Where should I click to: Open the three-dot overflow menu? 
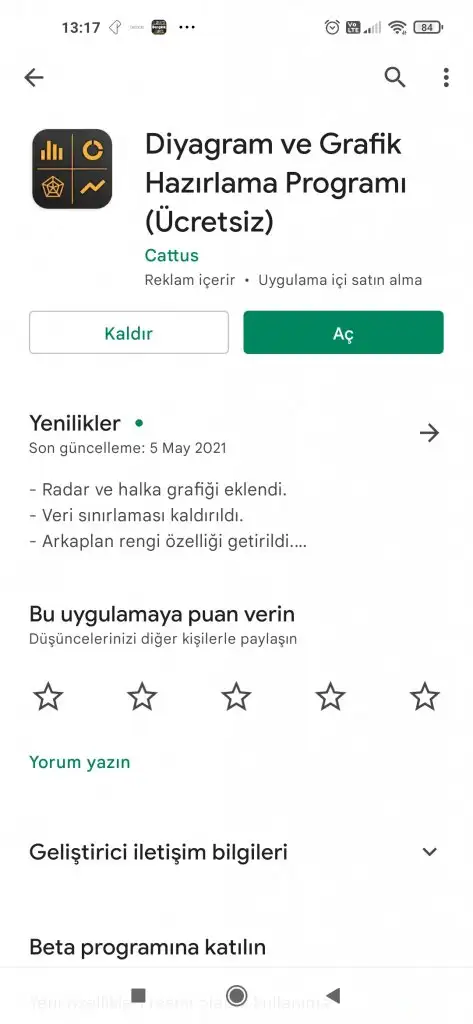[x=446, y=77]
